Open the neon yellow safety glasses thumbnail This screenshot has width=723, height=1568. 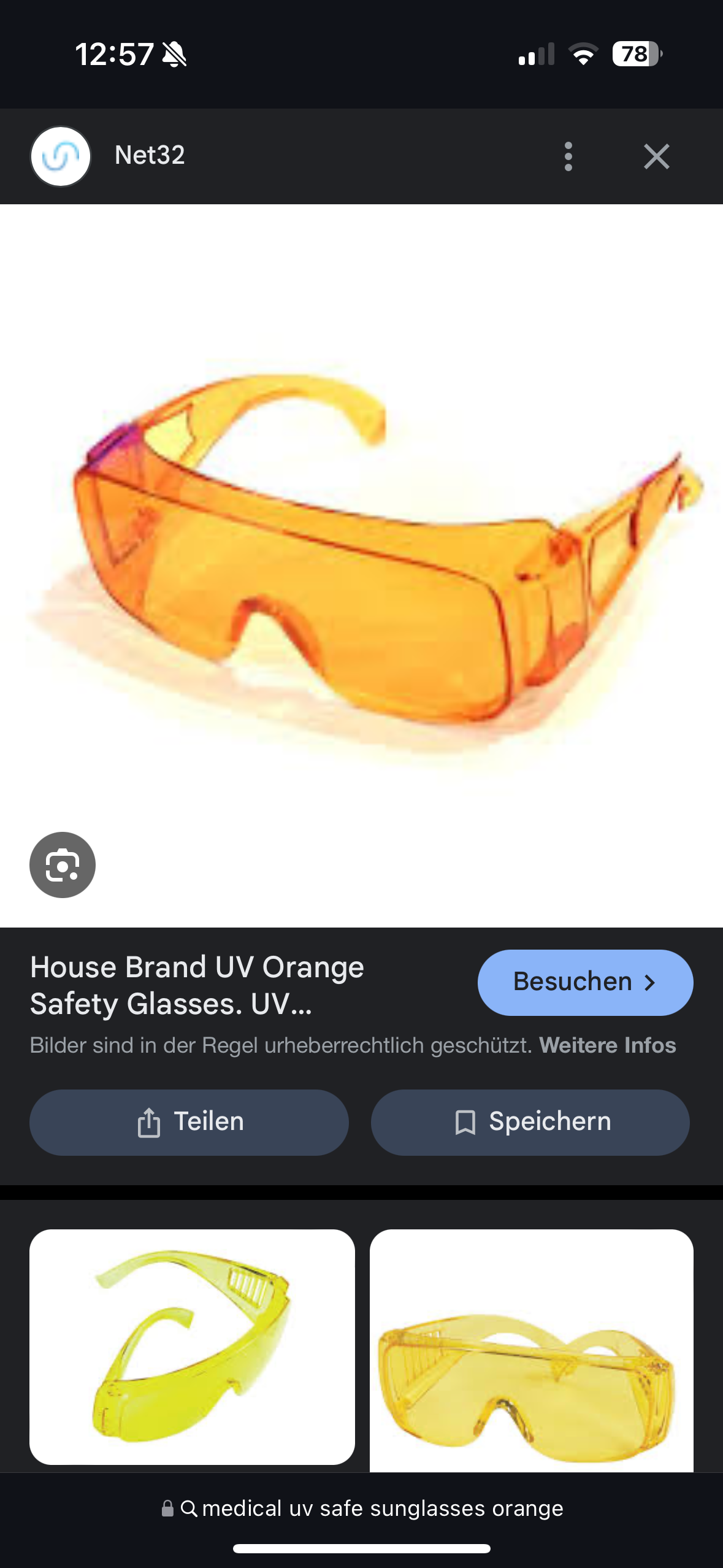coord(192,1347)
